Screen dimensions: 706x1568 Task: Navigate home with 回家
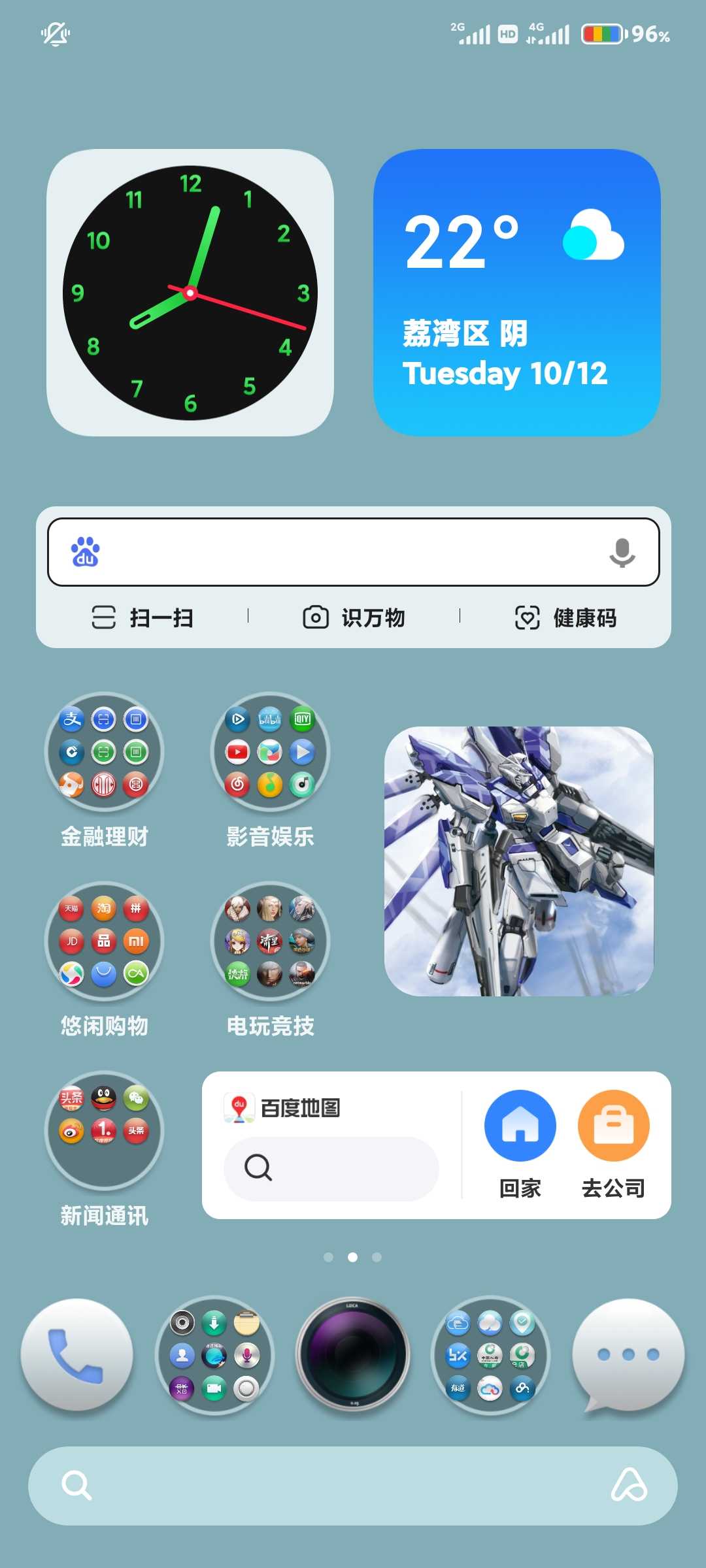(520, 1144)
